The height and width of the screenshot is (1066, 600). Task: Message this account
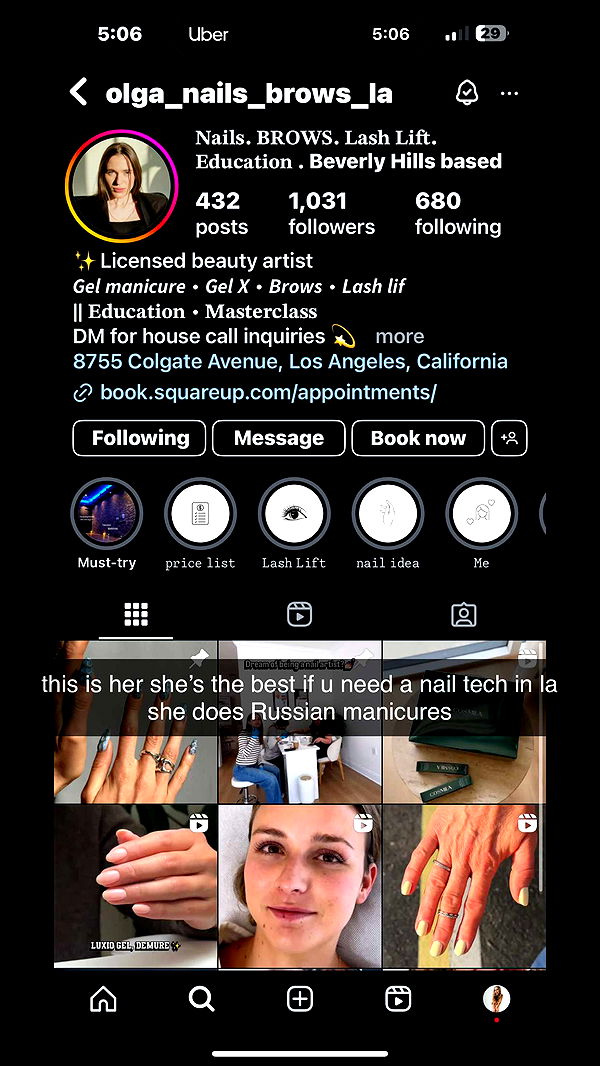[x=278, y=438]
